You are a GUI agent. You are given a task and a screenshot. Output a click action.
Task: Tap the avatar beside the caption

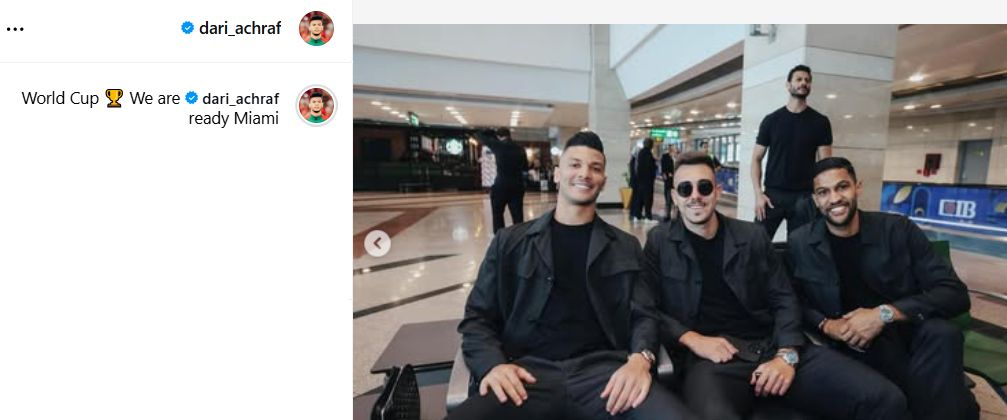pos(316,106)
